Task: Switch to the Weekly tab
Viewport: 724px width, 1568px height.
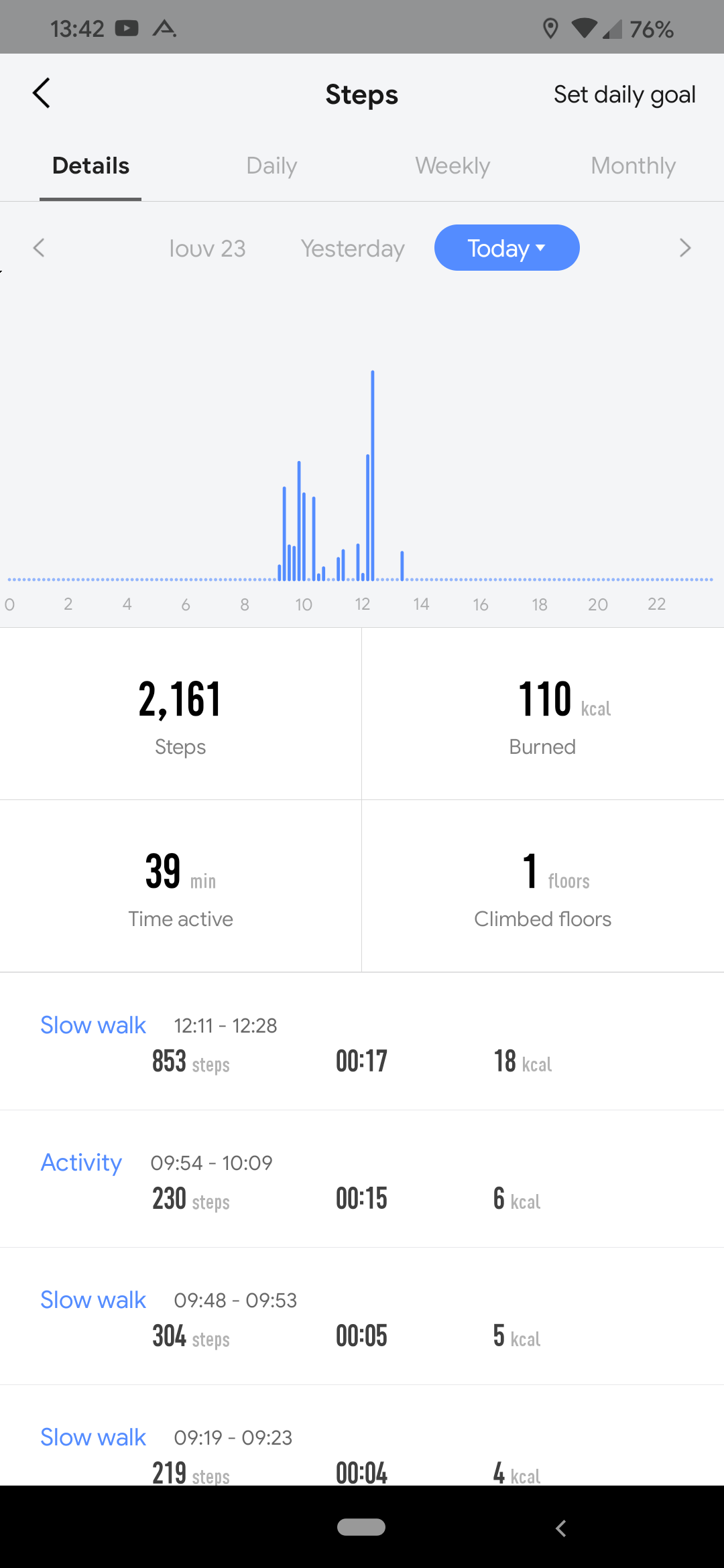Action: (452, 166)
